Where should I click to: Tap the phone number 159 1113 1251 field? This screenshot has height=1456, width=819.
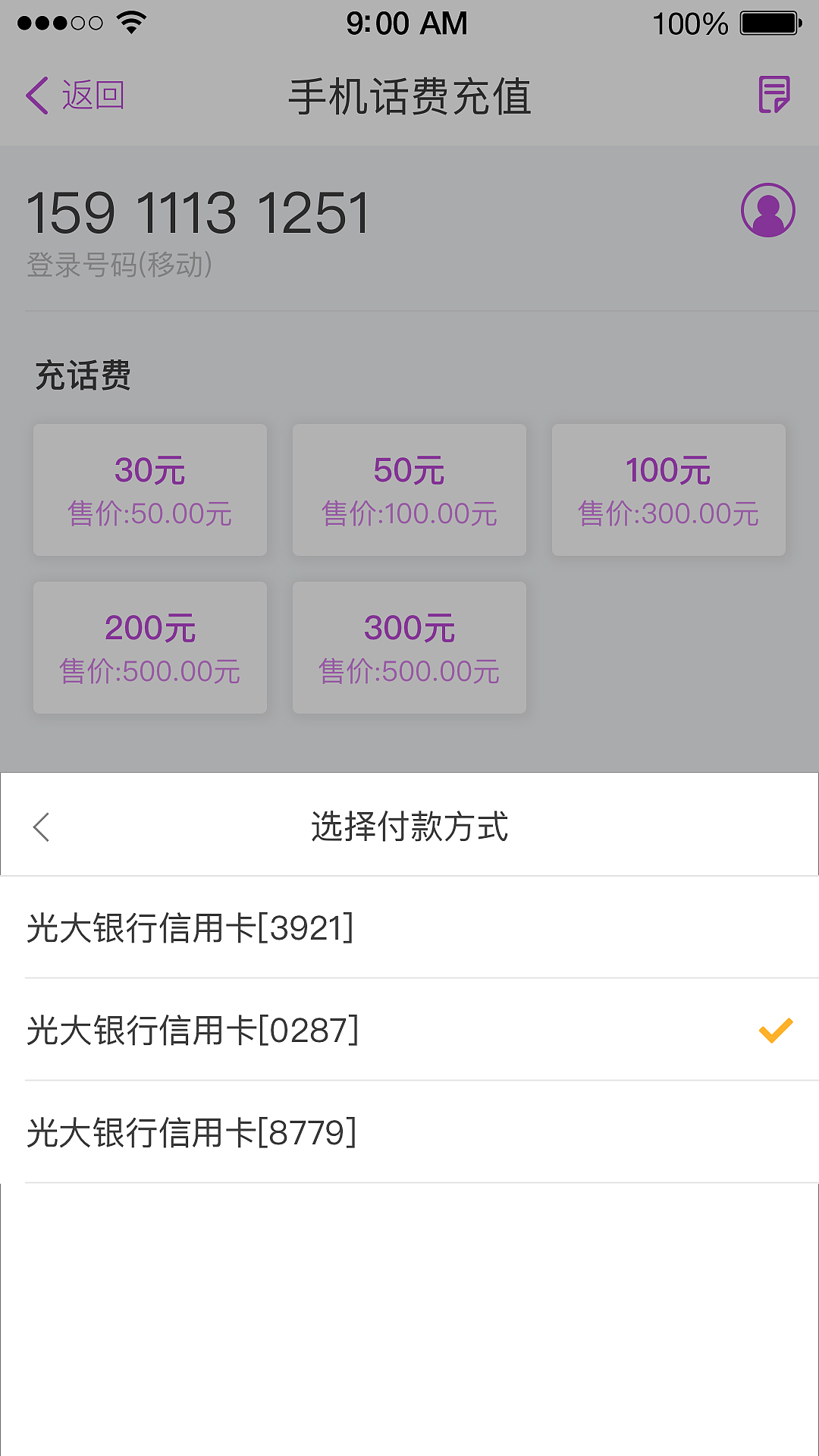tap(199, 214)
